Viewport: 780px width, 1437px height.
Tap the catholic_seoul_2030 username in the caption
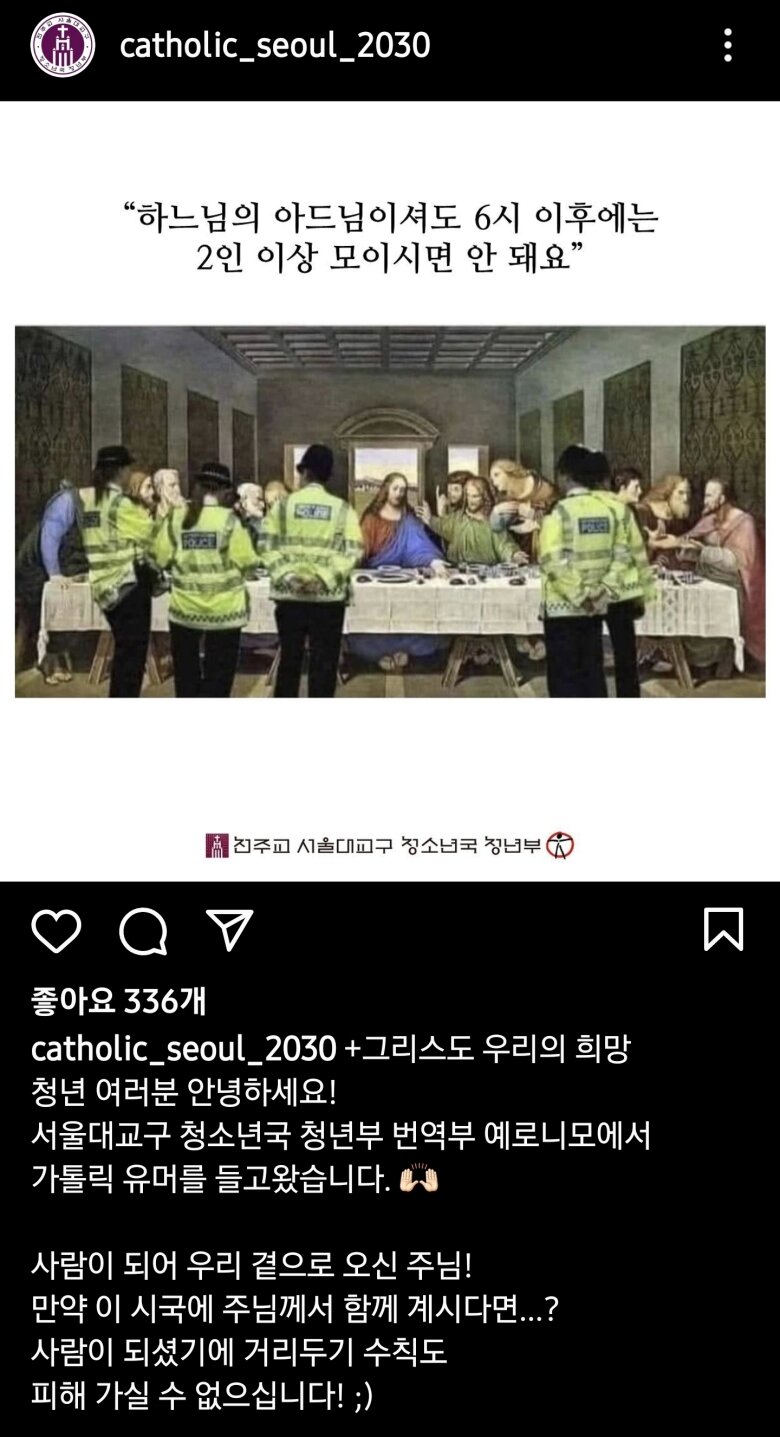coord(183,1049)
